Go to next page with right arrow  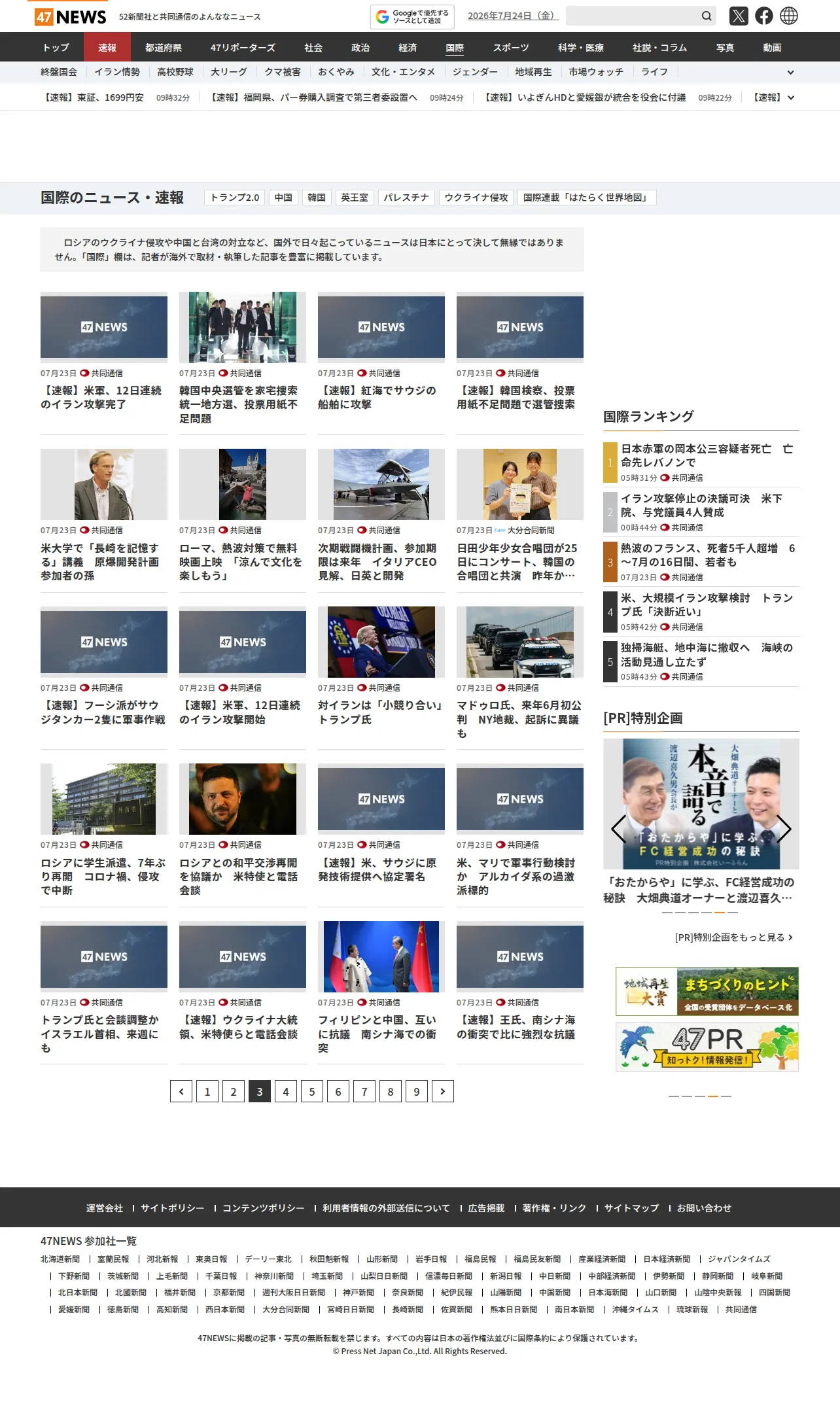click(443, 1091)
